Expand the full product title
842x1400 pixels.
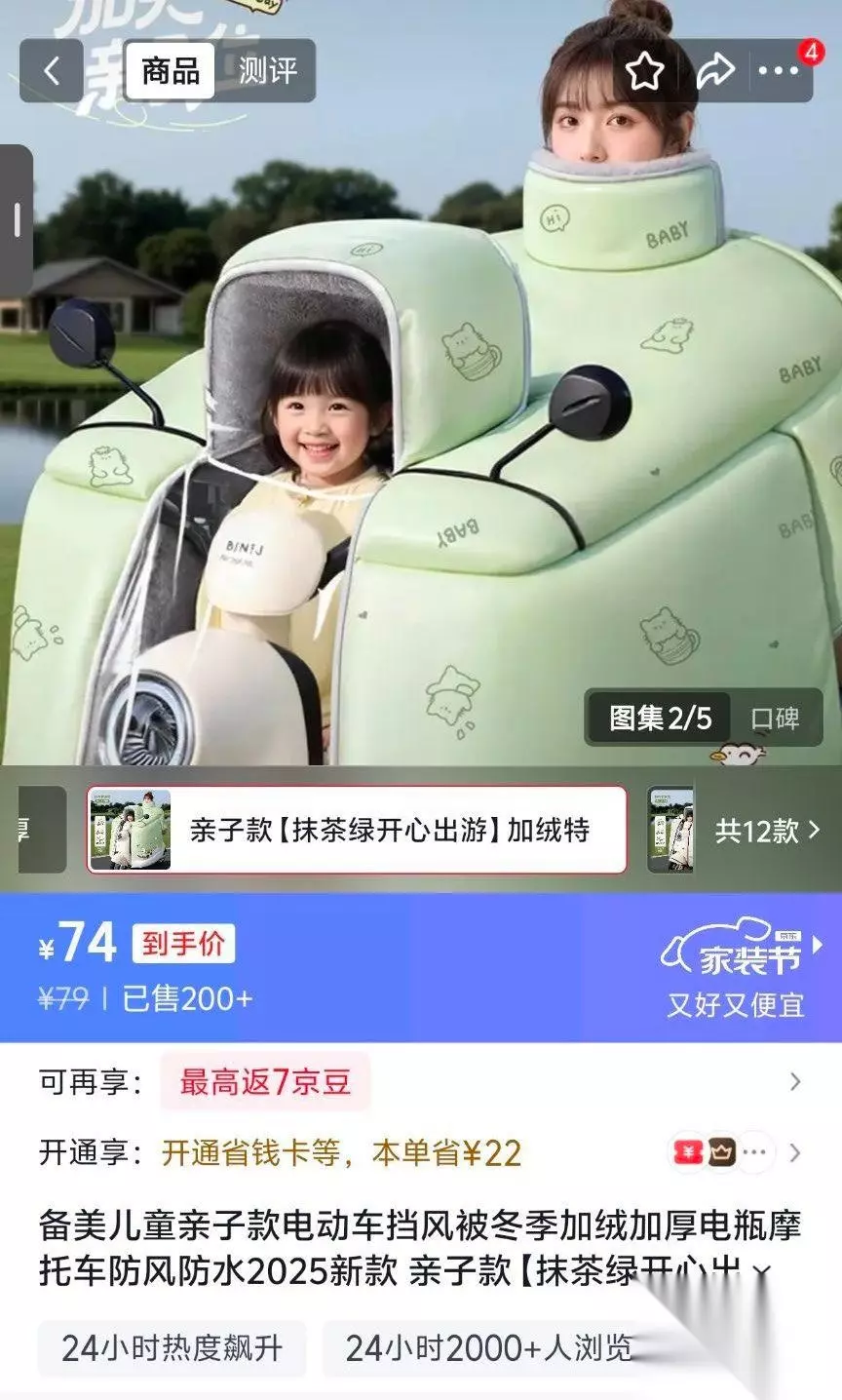[x=763, y=1273]
